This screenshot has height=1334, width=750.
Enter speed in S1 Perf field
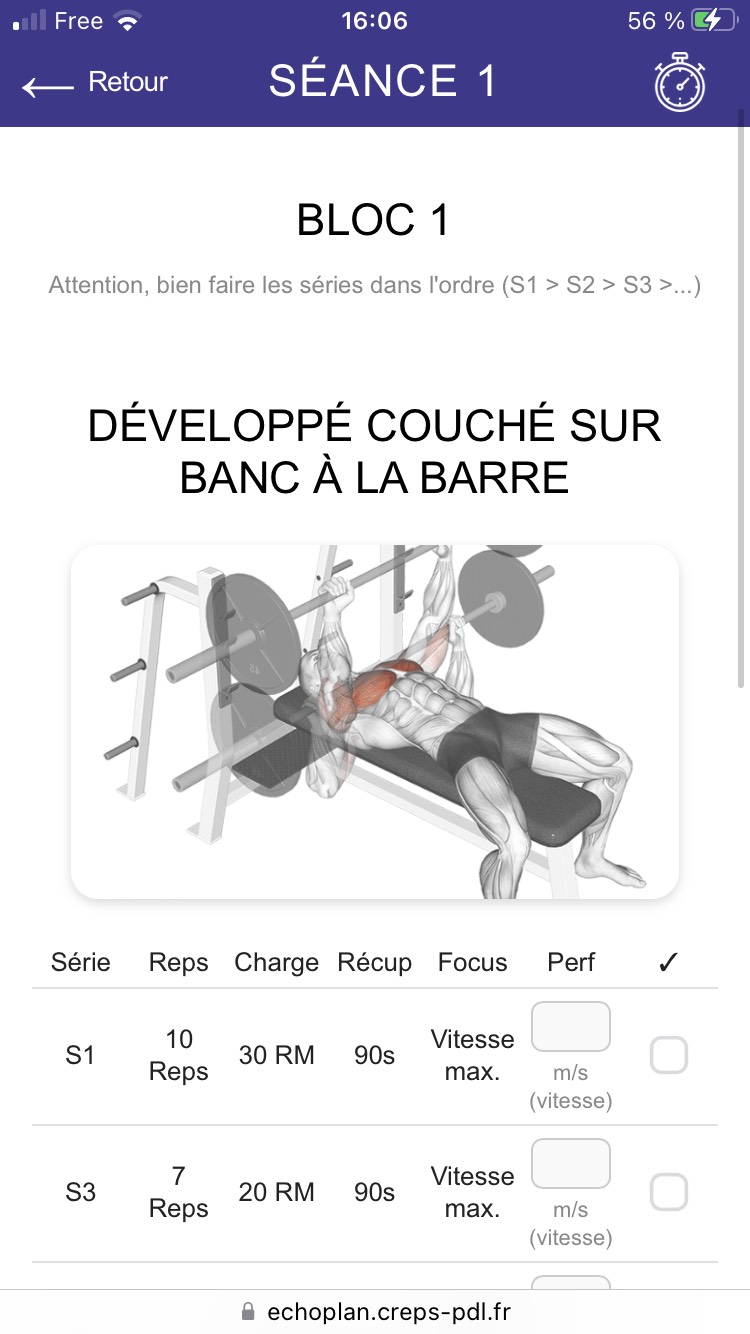(571, 1027)
